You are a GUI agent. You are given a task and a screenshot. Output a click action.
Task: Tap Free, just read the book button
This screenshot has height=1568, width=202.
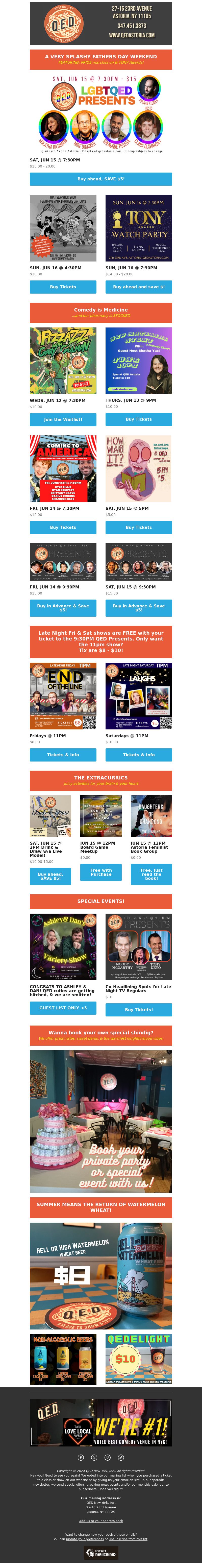pos(151,874)
